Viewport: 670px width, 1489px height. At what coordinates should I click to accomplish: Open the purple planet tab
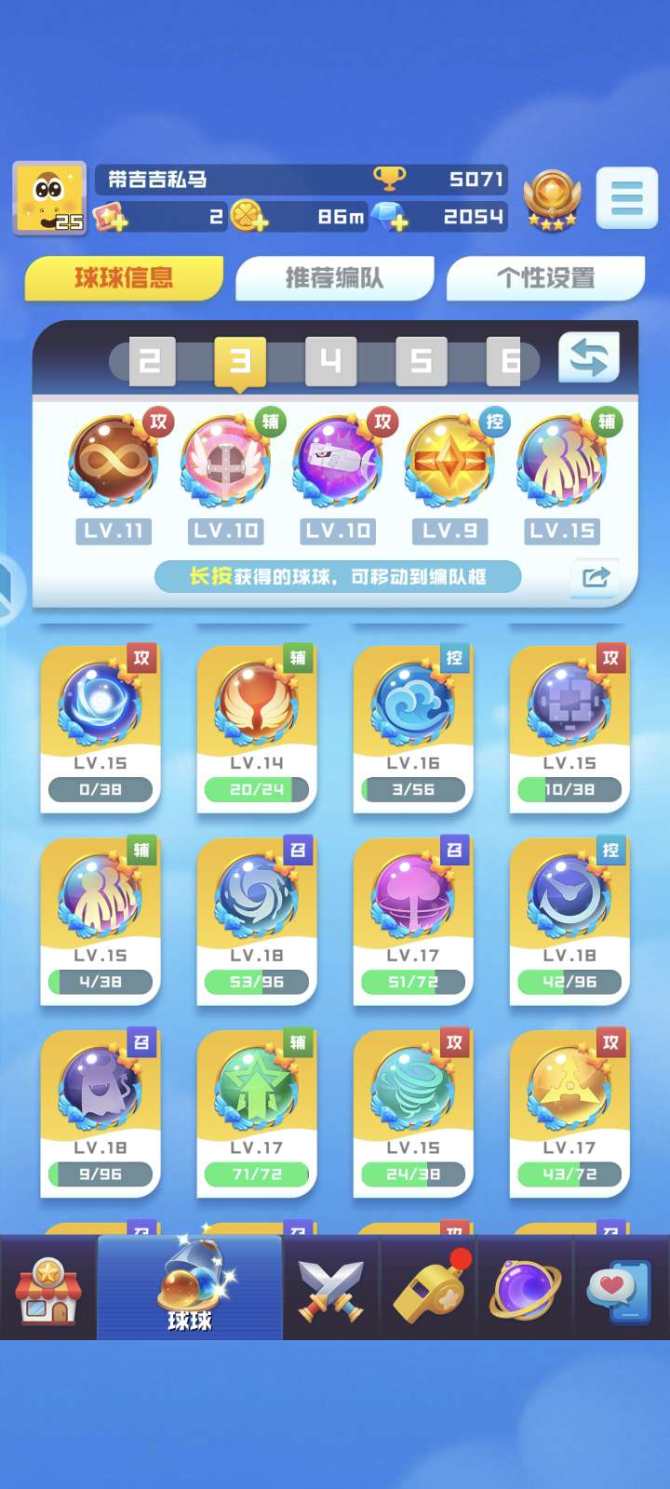tap(524, 1290)
